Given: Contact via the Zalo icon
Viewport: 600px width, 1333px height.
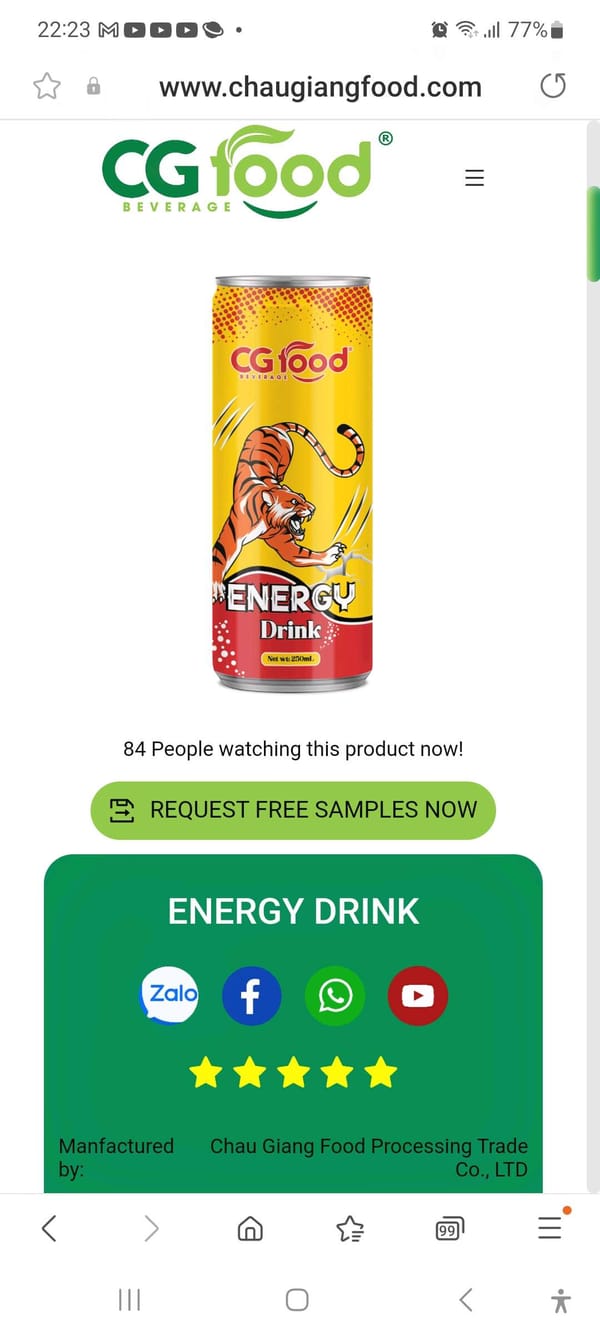Looking at the screenshot, I should (168, 995).
